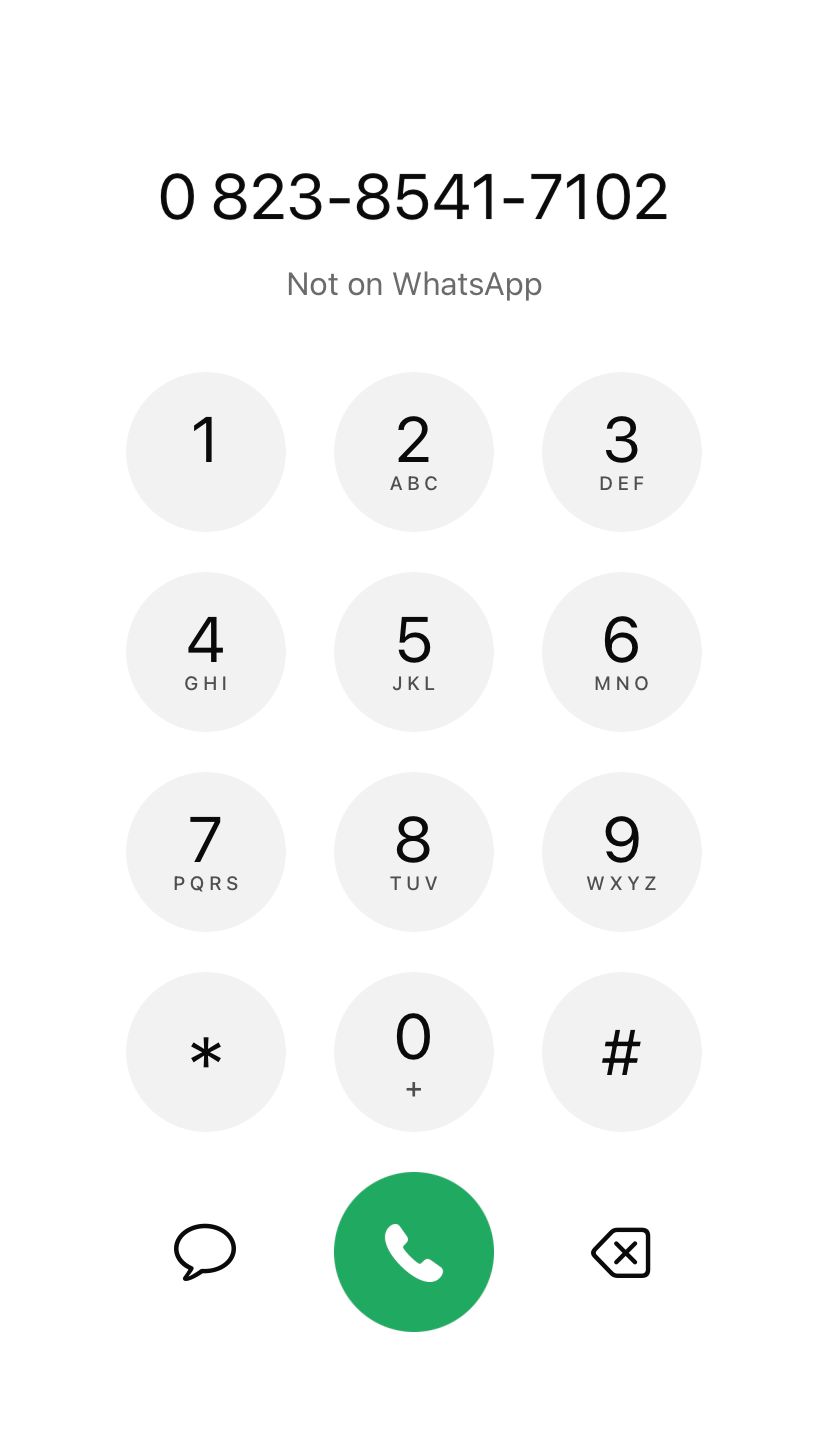Tap the asterisk key
The image size is (828, 1433).
click(x=206, y=1052)
